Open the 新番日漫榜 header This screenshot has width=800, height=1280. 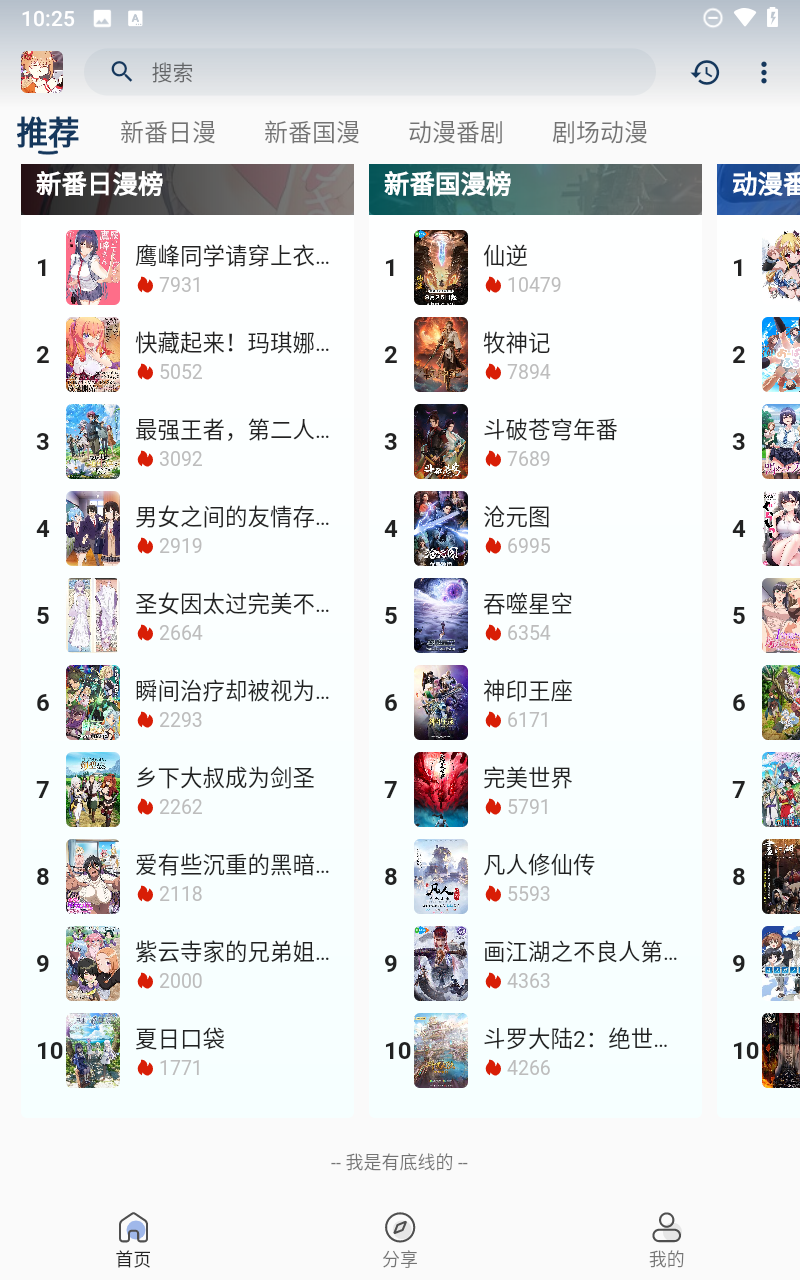[187, 188]
